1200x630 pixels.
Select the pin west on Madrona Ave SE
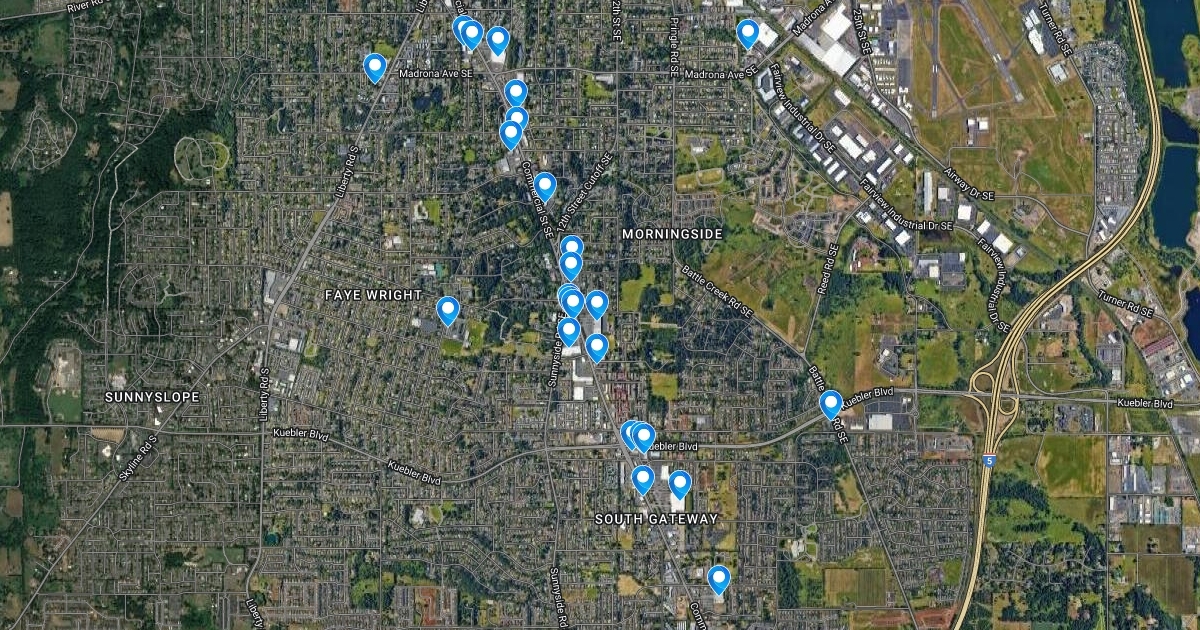point(375,67)
